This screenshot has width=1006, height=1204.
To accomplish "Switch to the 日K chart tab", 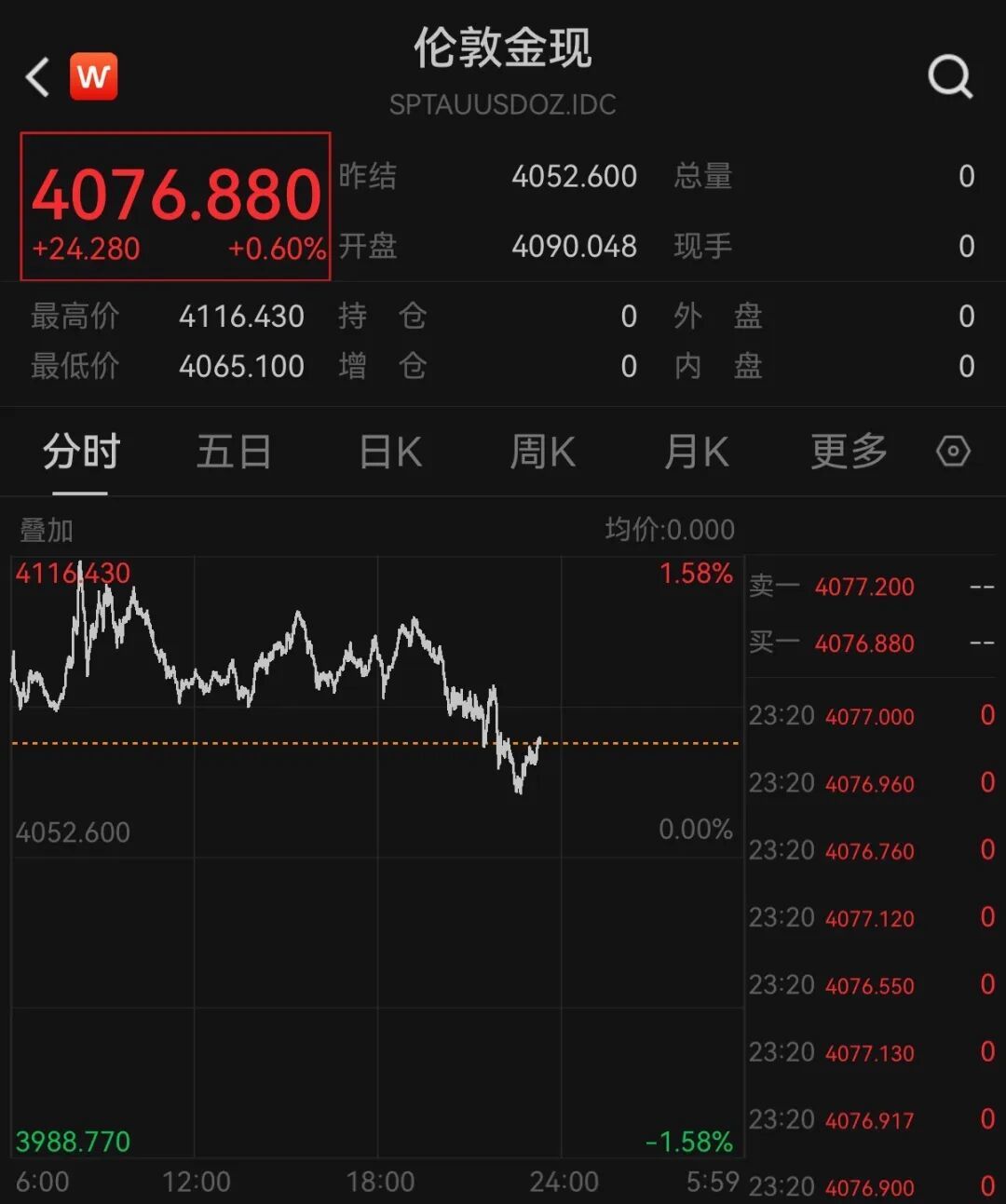I will (x=391, y=452).
